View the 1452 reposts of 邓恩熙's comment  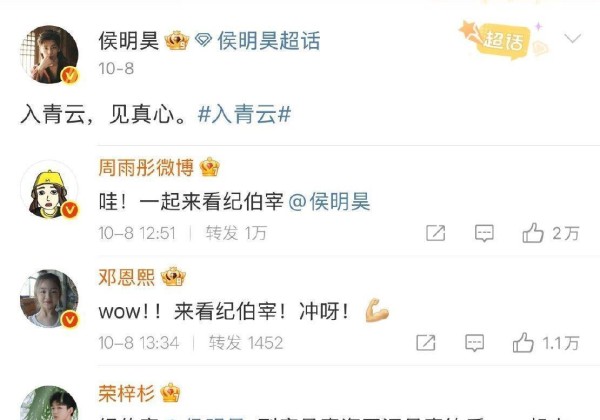pyautogui.click(x=245, y=343)
